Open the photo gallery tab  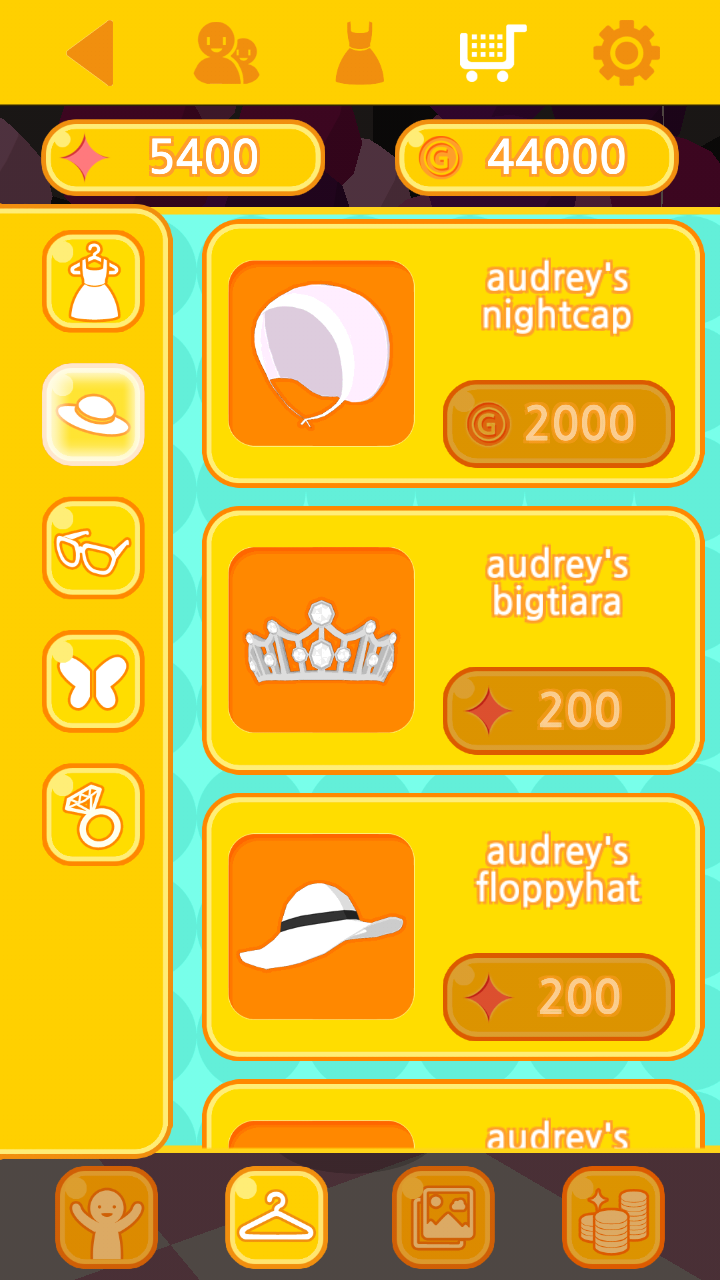coord(444,1217)
